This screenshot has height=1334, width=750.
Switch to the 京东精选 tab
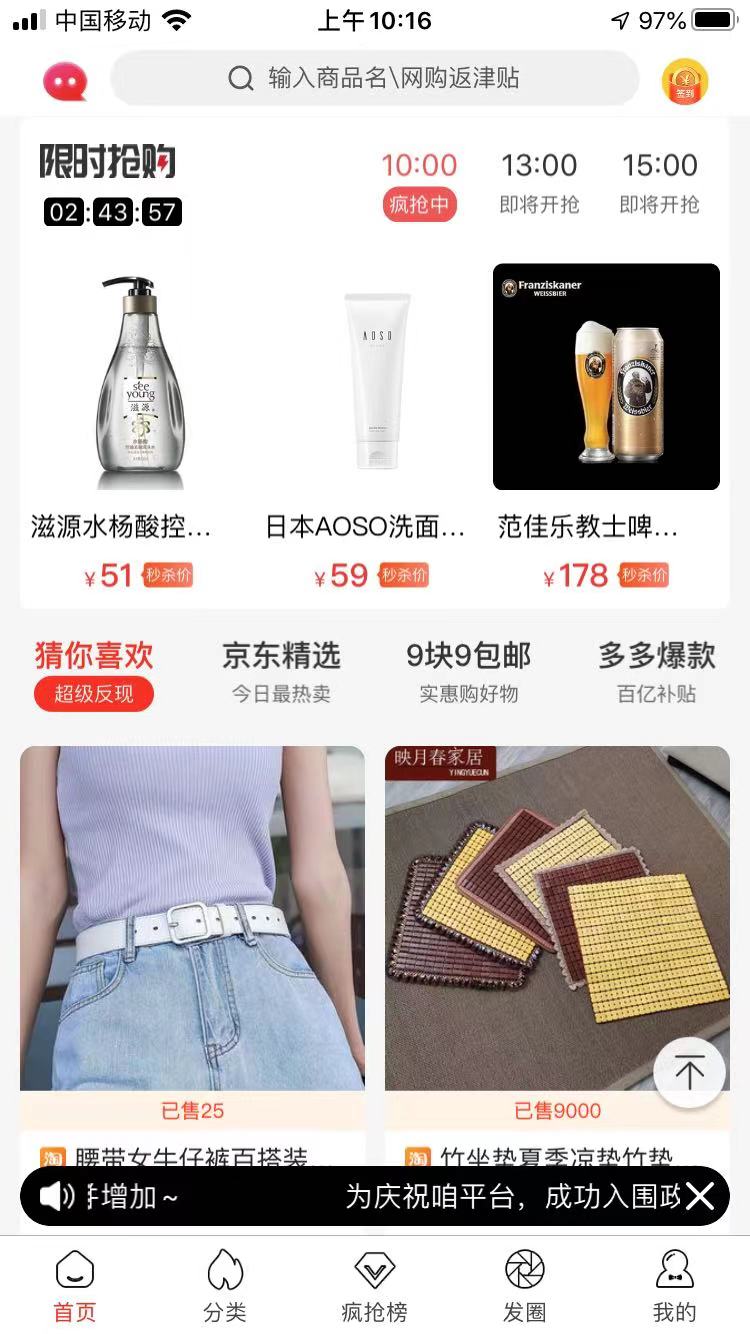coord(283,659)
